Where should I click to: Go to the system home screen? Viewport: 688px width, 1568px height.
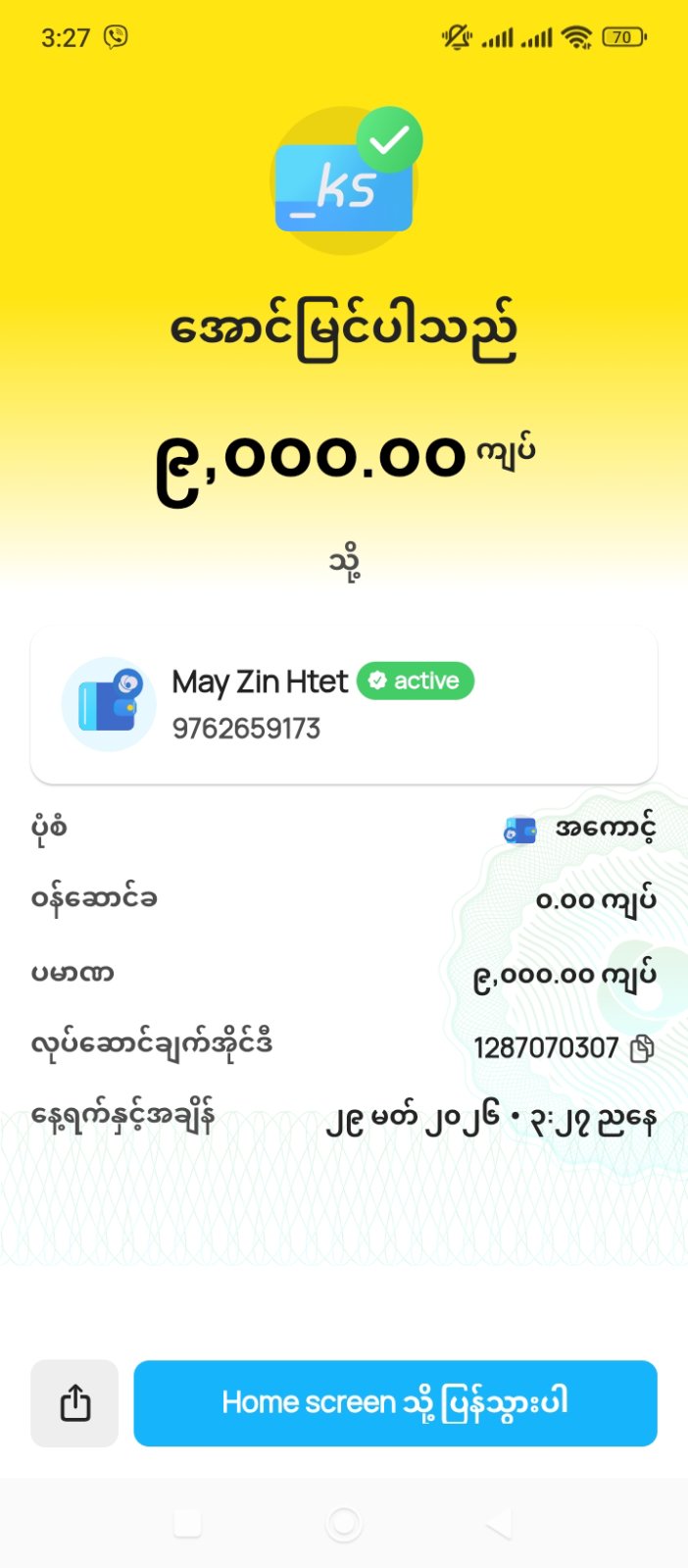pyautogui.click(x=344, y=1523)
